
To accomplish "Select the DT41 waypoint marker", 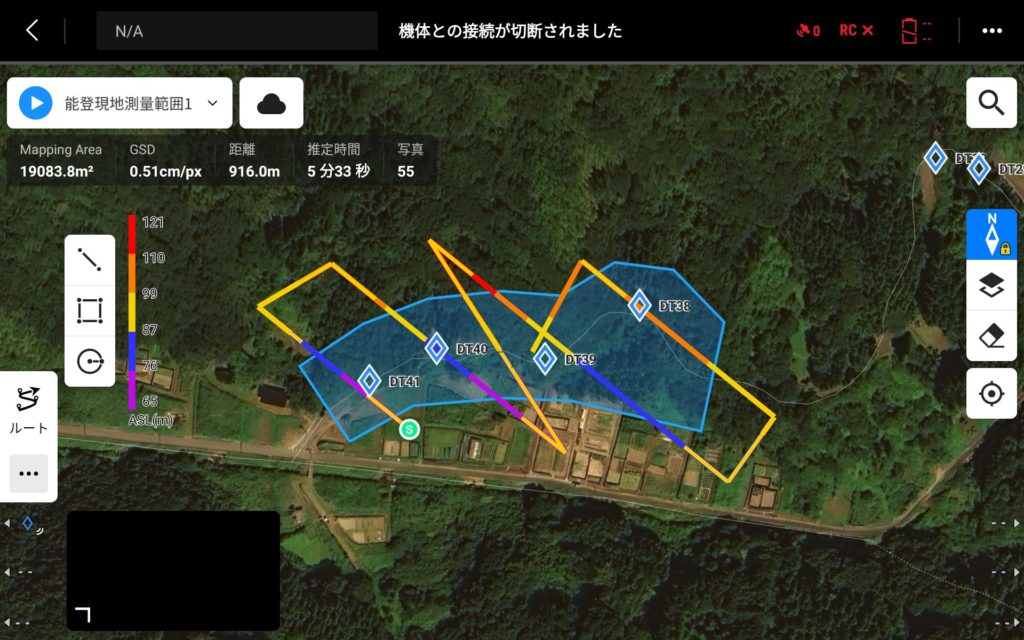I will tap(369, 380).
